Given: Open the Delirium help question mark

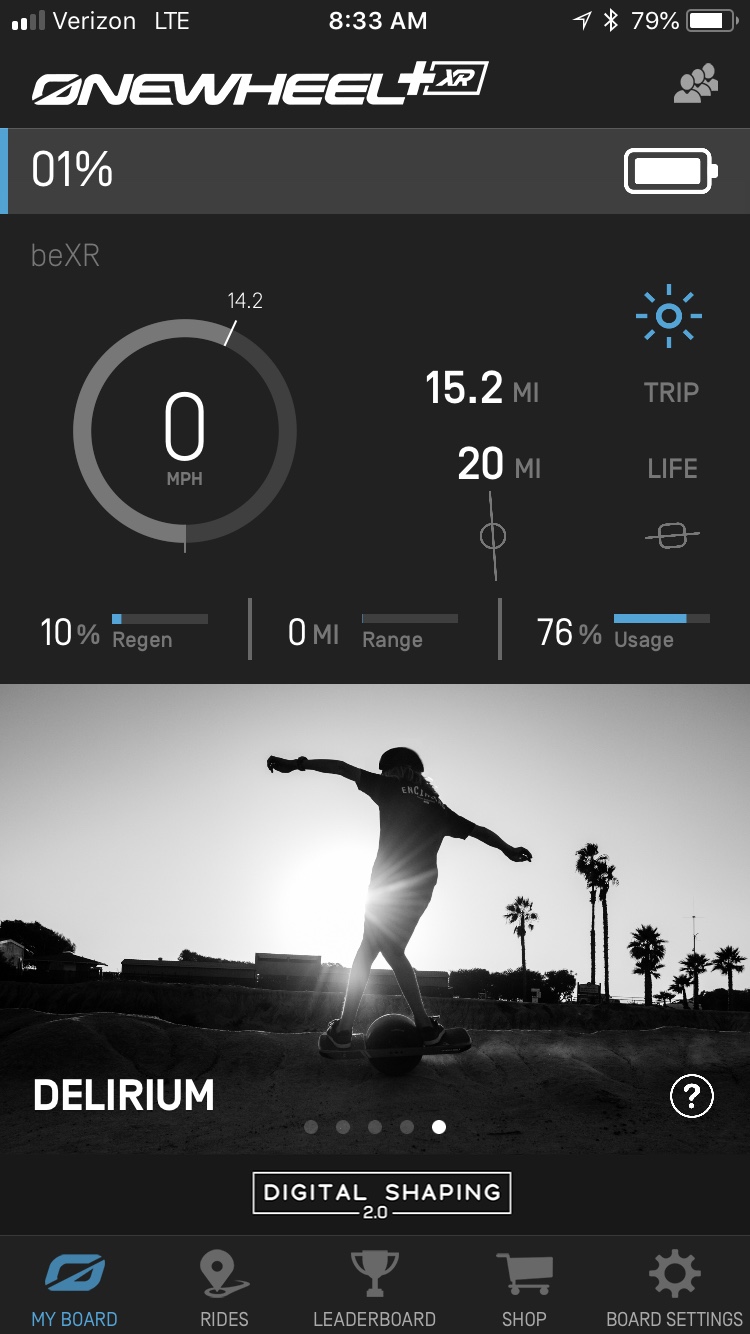Looking at the screenshot, I should (x=691, y=1097).
